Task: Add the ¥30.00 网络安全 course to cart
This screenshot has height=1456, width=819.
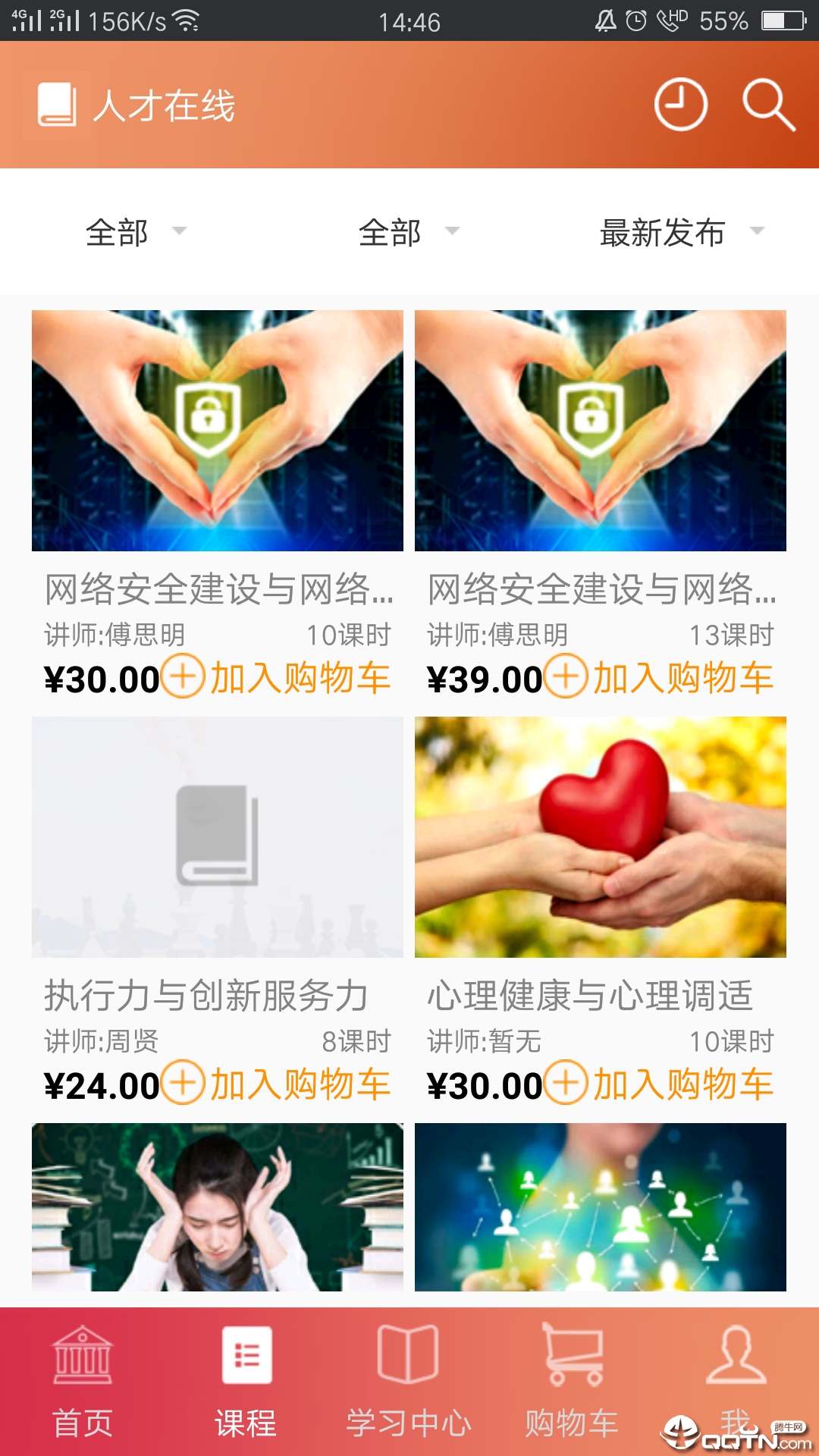Action: tap(277, 677)
